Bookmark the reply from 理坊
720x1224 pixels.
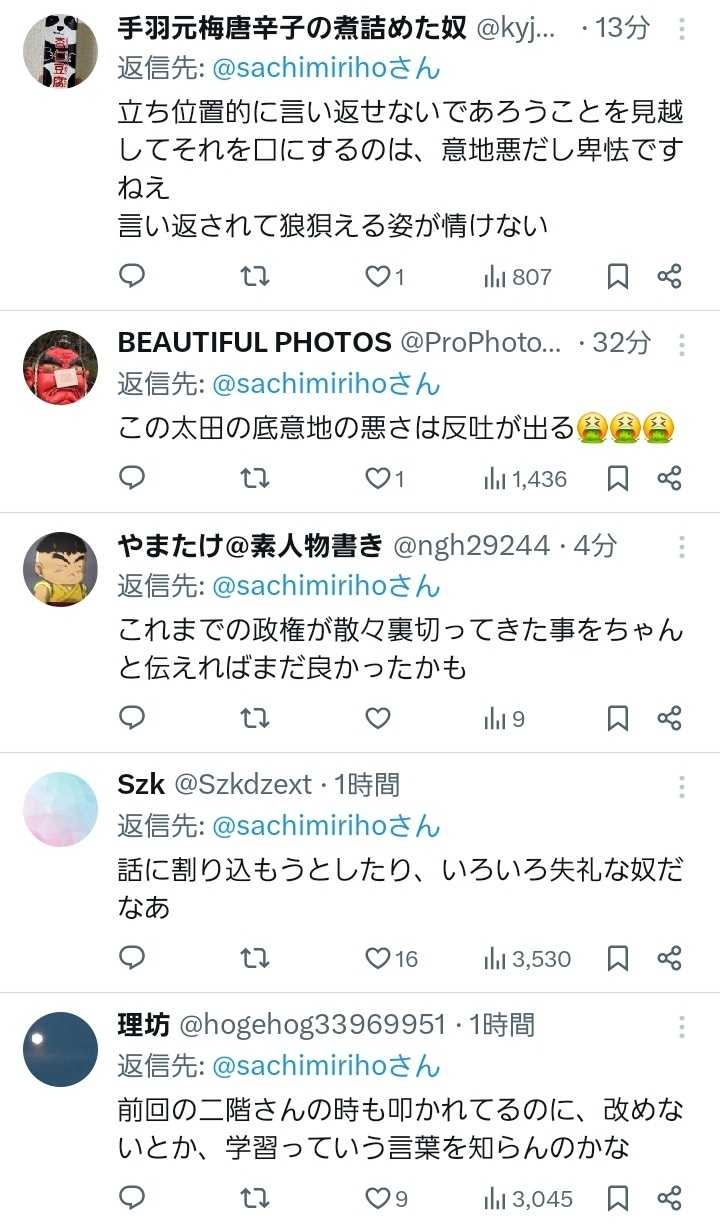point(618,1197)
